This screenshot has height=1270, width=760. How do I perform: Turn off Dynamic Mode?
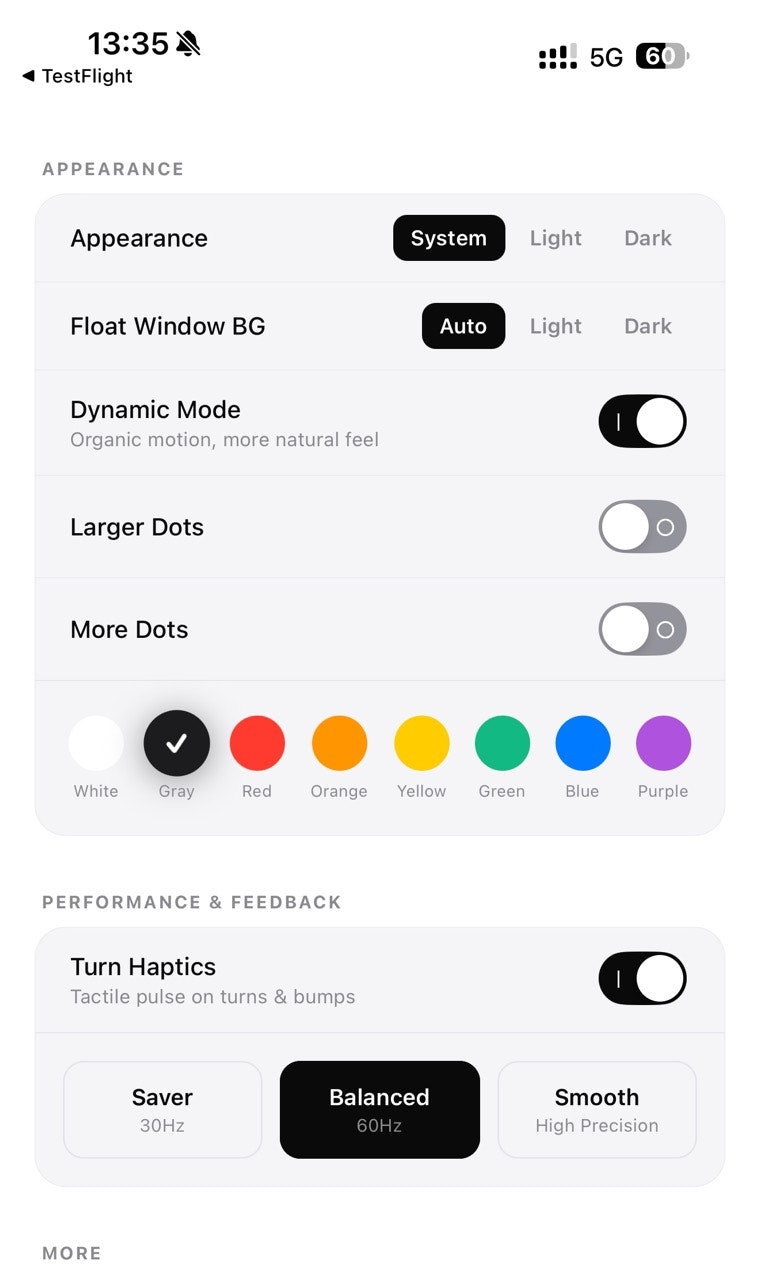point(642,421)
